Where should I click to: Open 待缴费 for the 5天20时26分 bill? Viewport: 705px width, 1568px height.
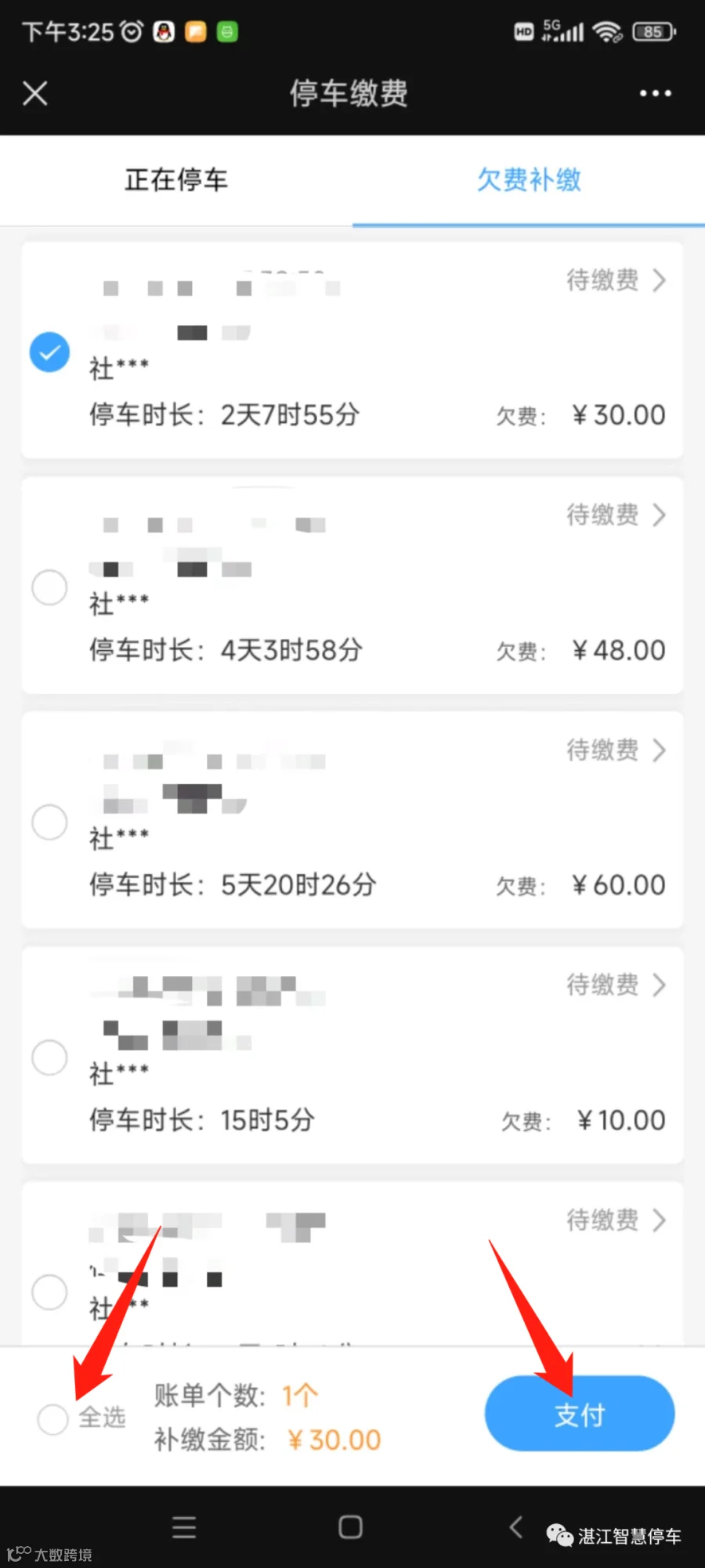[616, 750]
